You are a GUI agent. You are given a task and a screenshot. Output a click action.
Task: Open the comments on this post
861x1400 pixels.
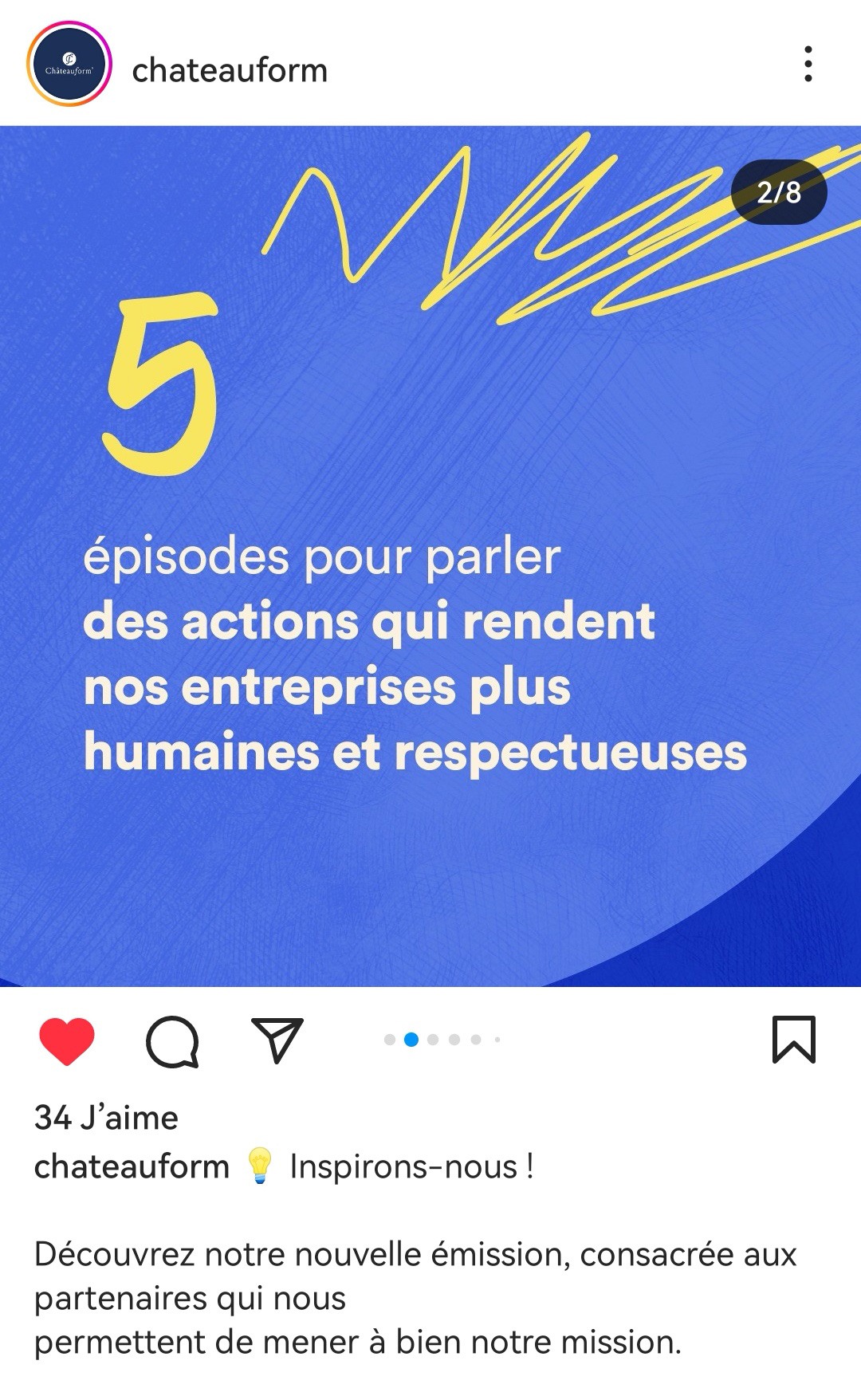172,1040
